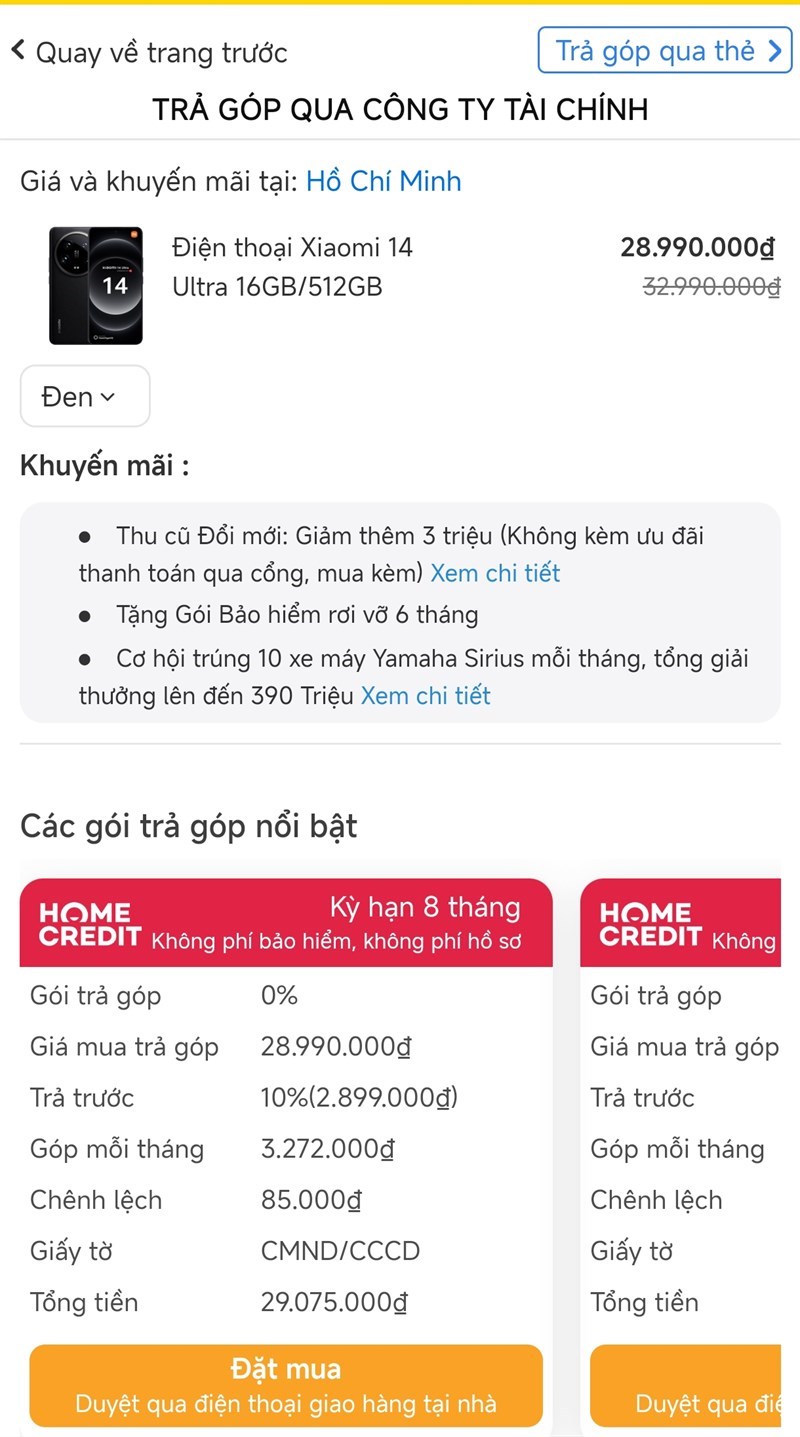The width and height of the screenshot is (800, 1437).
Task: Click the HOME CREDIT logo on 8-month plan
Action: click(88, 921)
